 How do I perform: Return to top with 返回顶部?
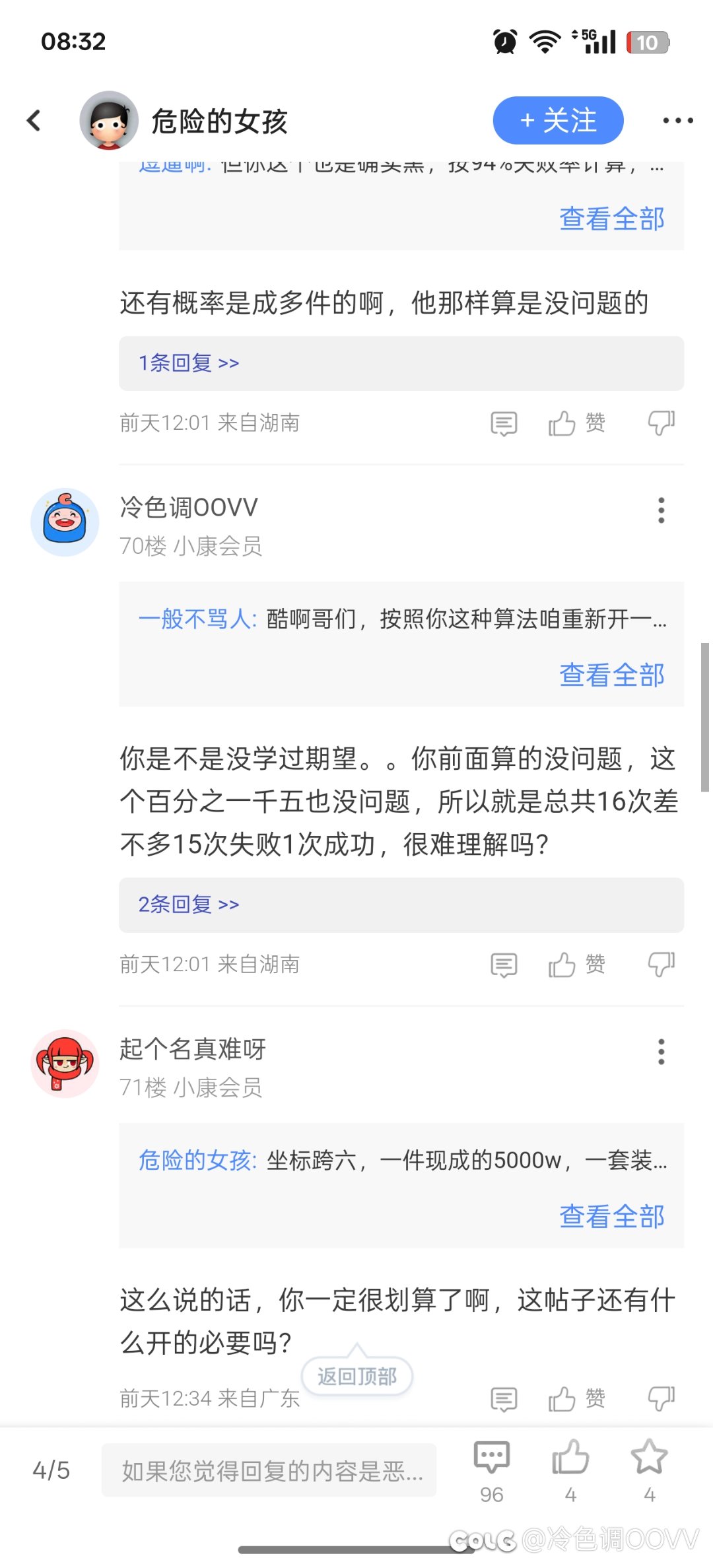pyautogui.click(x=356, y=1377)
